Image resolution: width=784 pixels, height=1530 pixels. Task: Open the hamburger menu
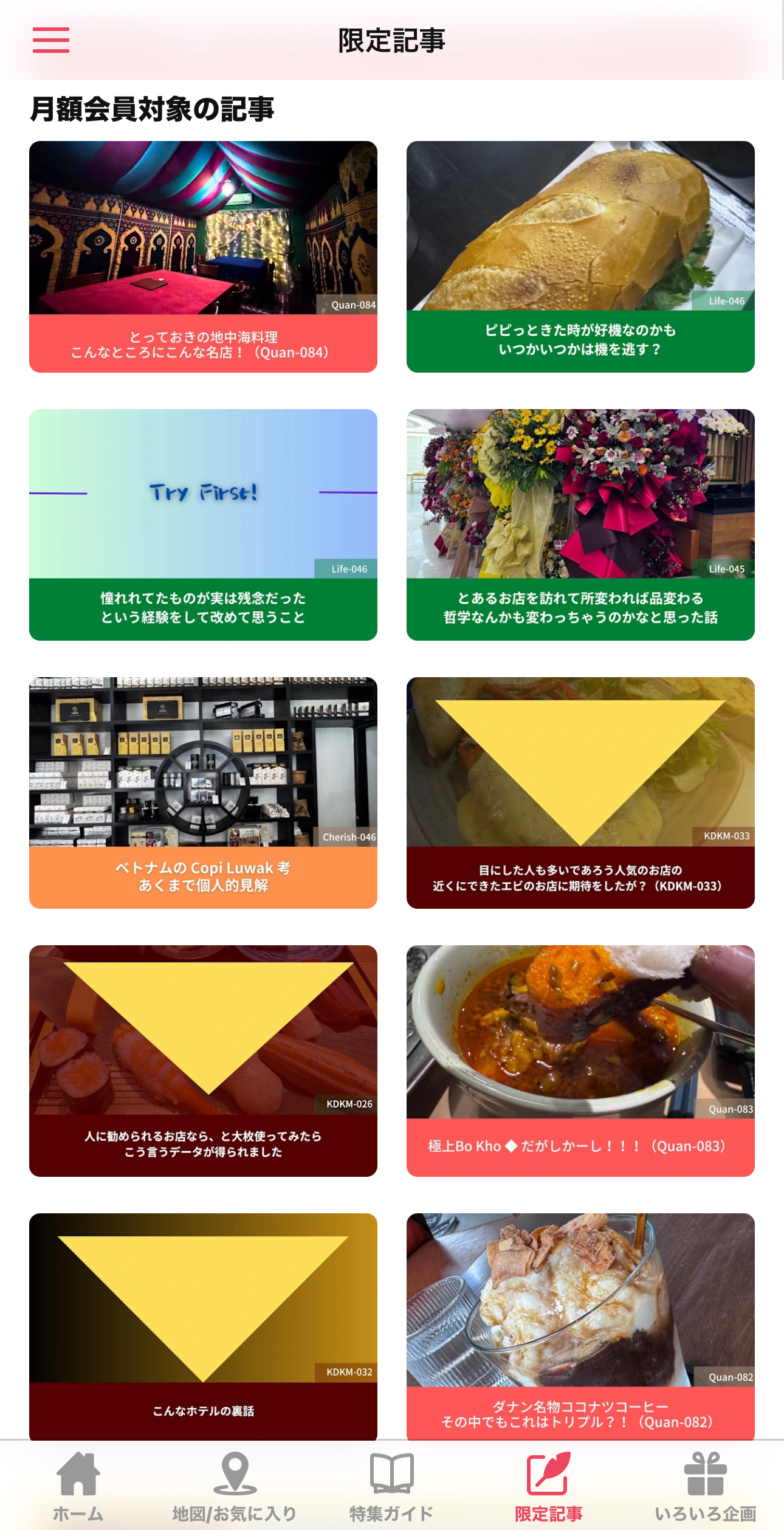[51, 40]
